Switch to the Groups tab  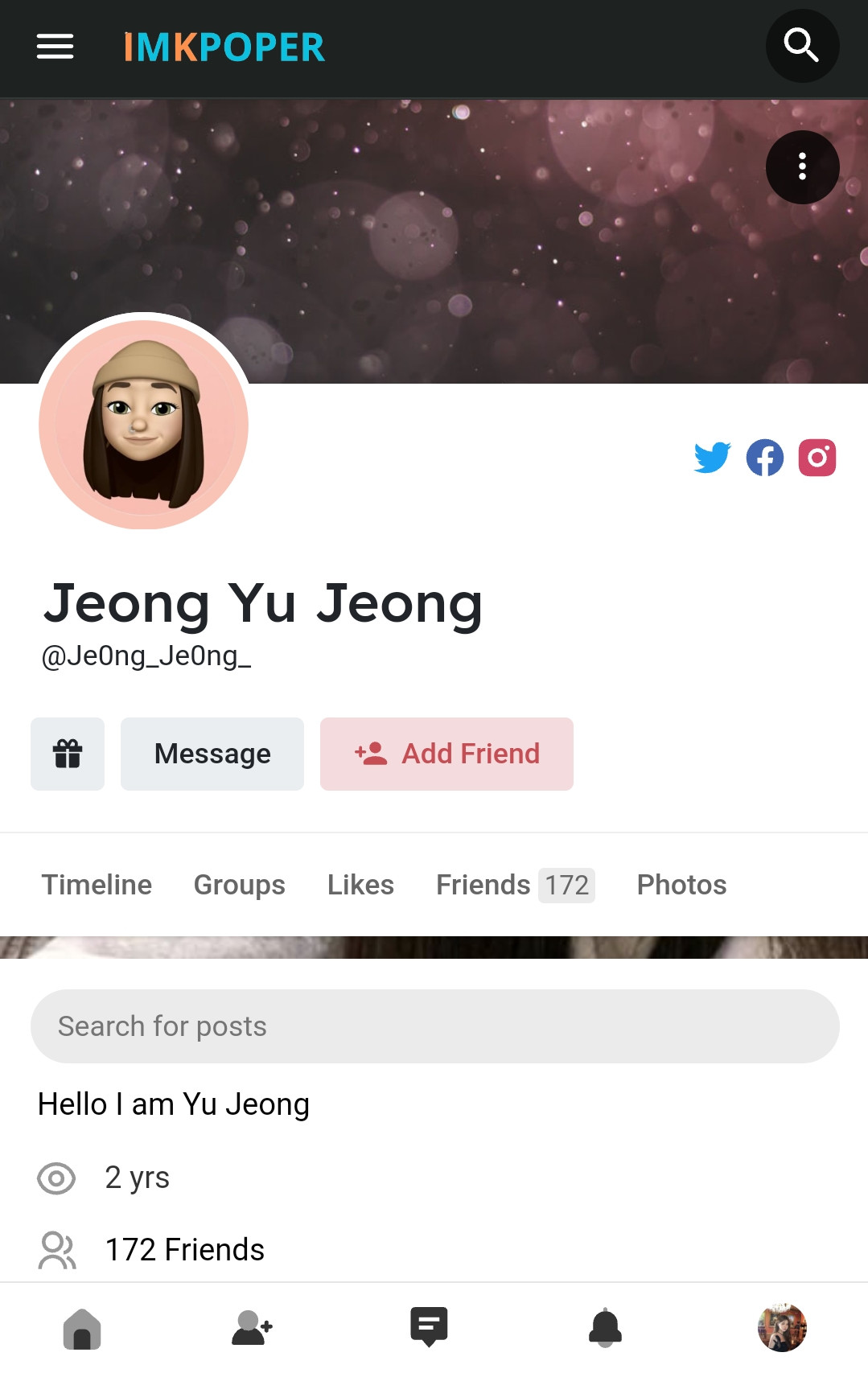click(x=239, y=885)
